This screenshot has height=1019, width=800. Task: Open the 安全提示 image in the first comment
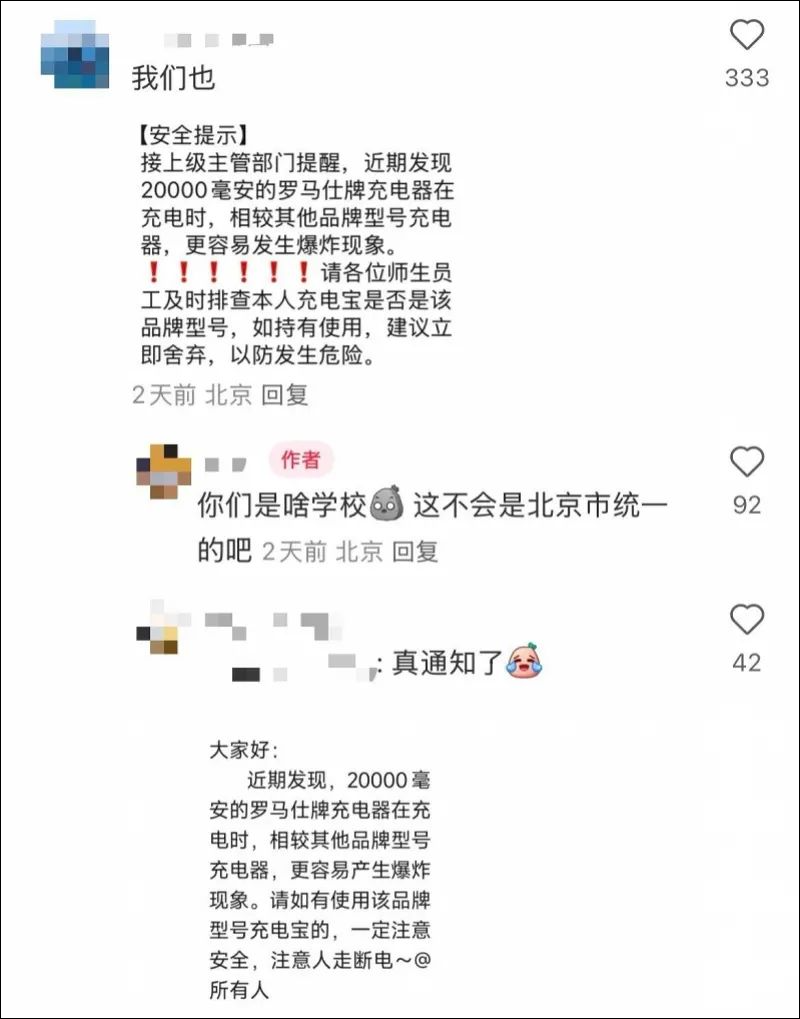pos(297,247)
